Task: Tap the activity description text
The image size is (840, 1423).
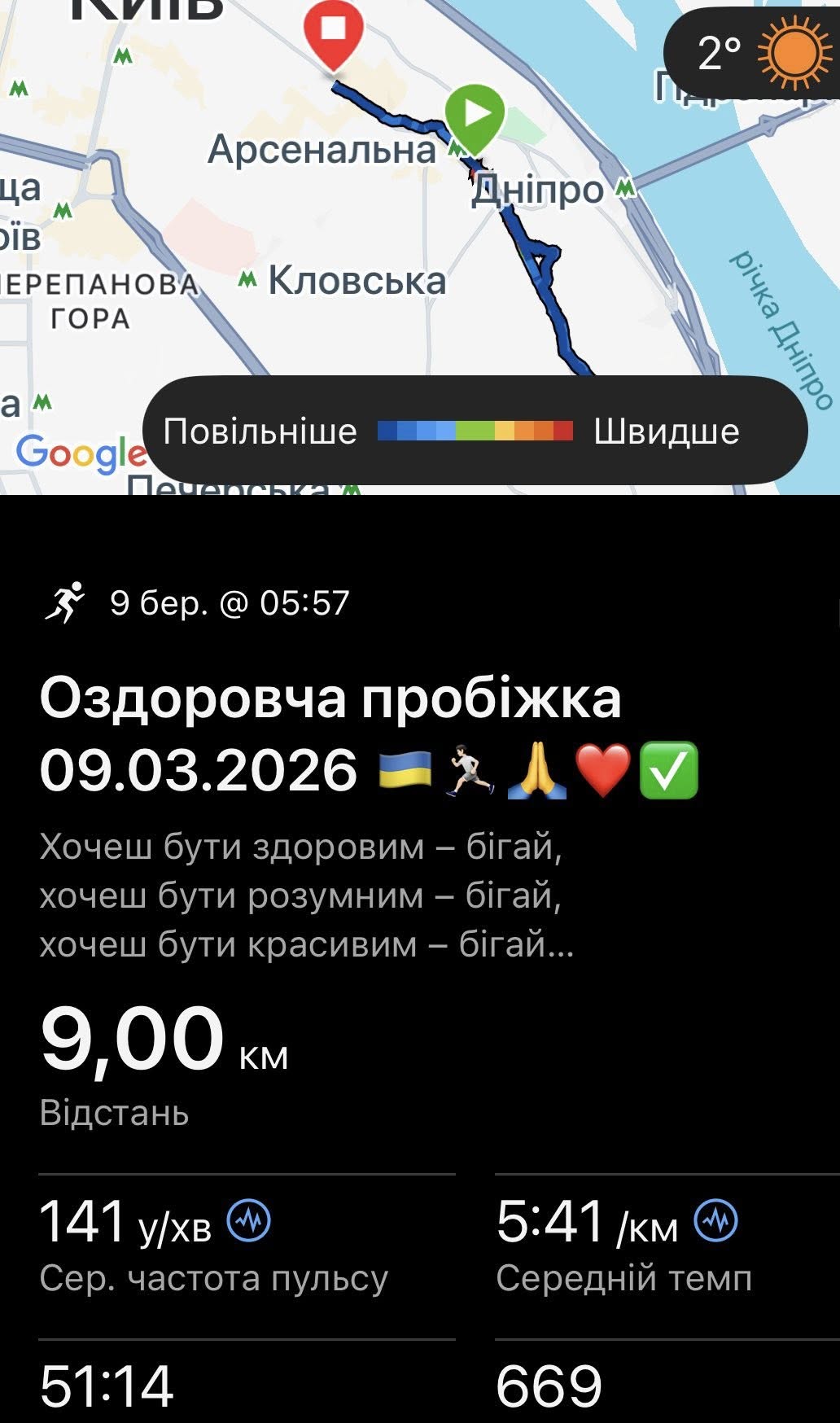Action: [x=308, y=894]
